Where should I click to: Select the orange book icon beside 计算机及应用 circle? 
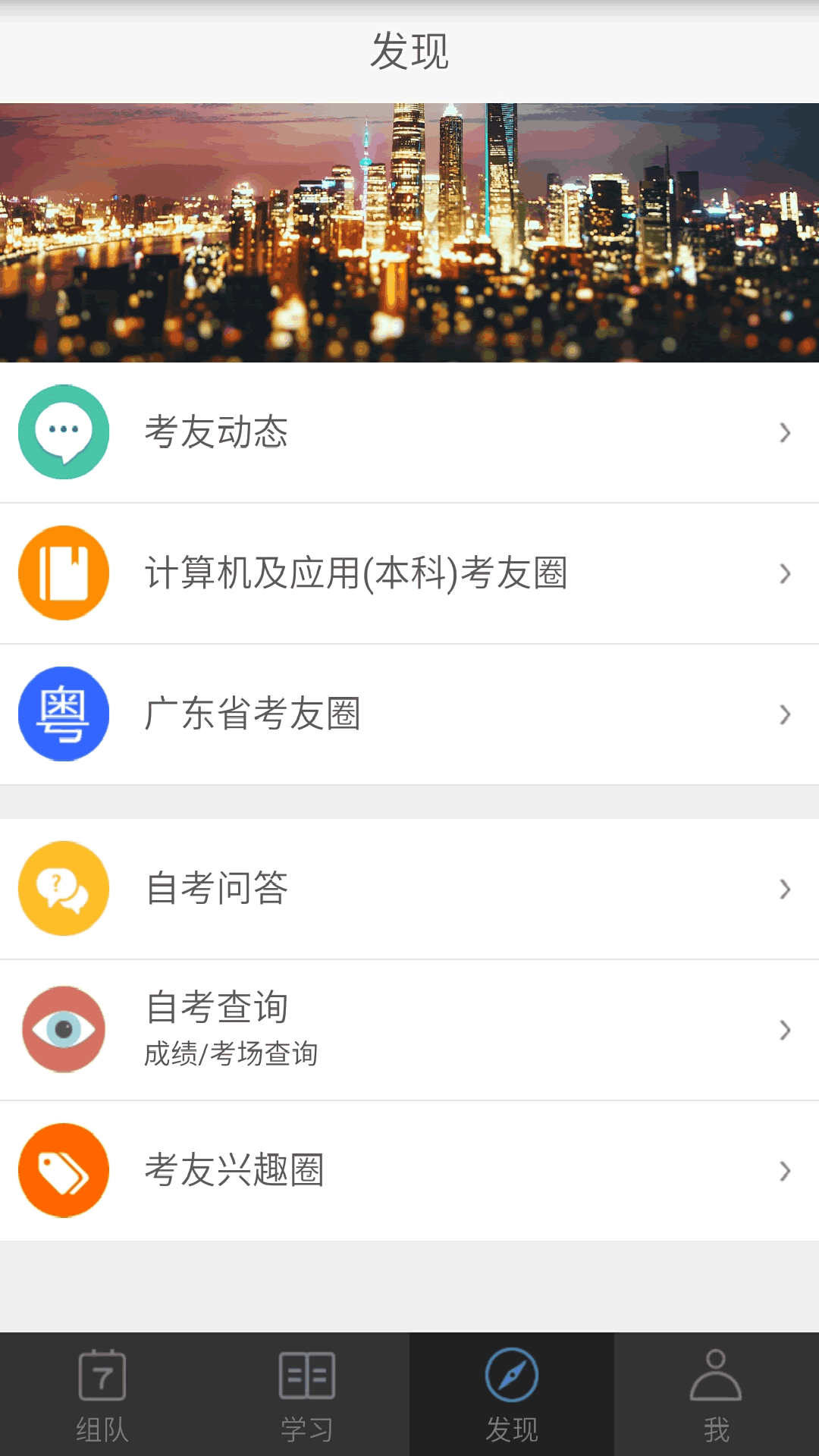[64, 573]
